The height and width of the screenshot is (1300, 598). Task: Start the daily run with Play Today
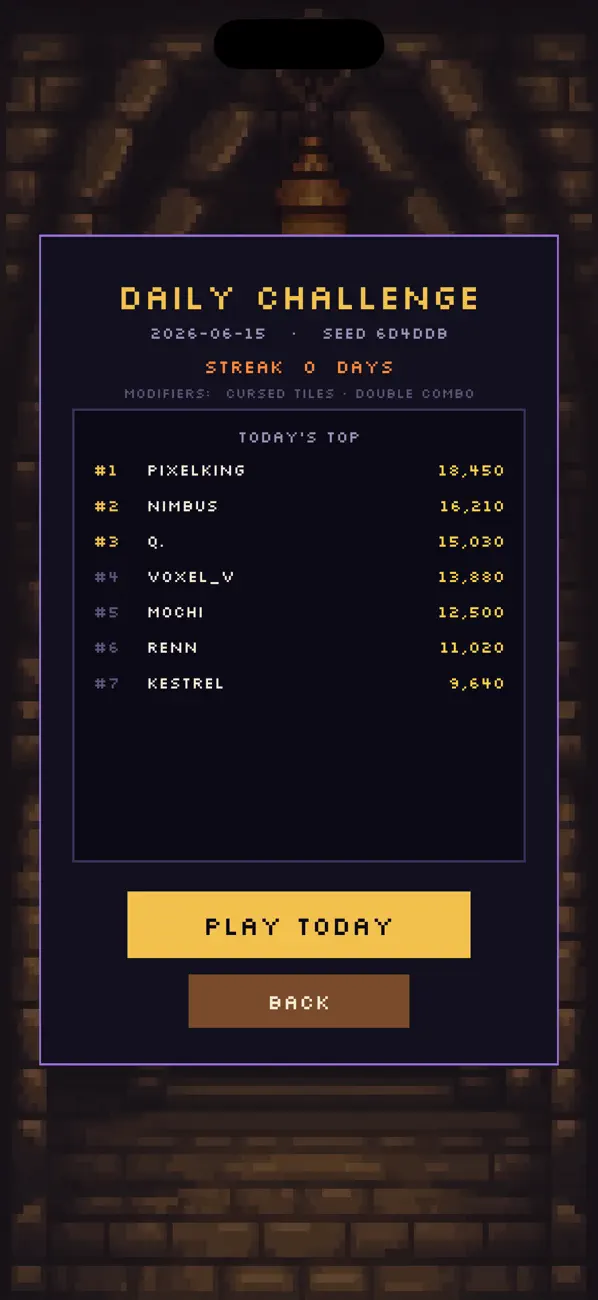pyautogui.click(x=298, y=925)
